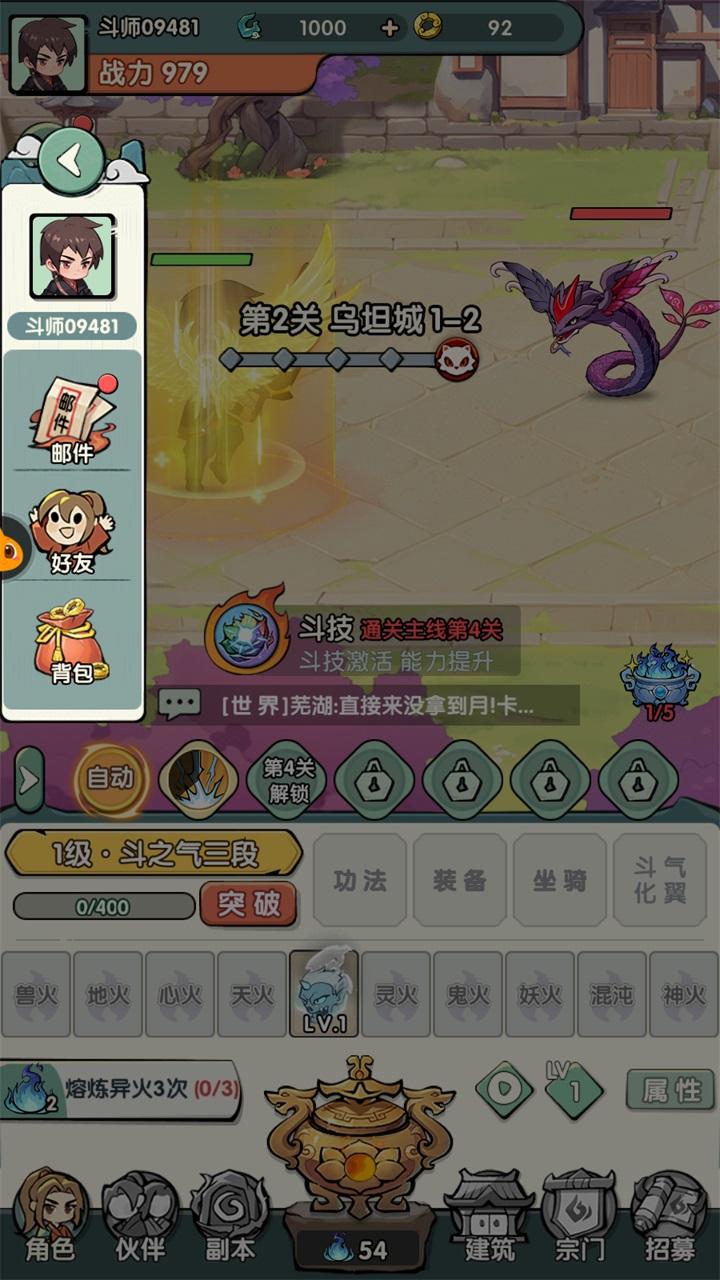Toggle the 自动 auto battle button
720x1280 pixels.
[x=110, y=778]
